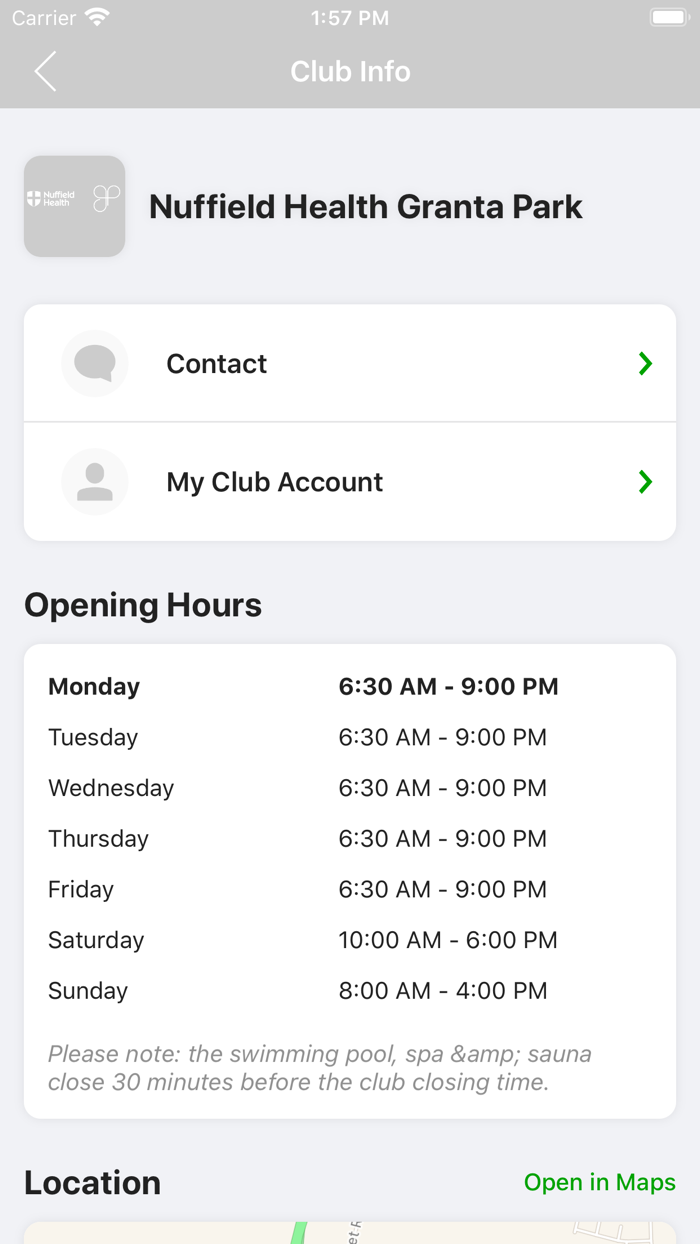700x1244 pixels.
Task: Open the Contact row
Action: [350, 364]
